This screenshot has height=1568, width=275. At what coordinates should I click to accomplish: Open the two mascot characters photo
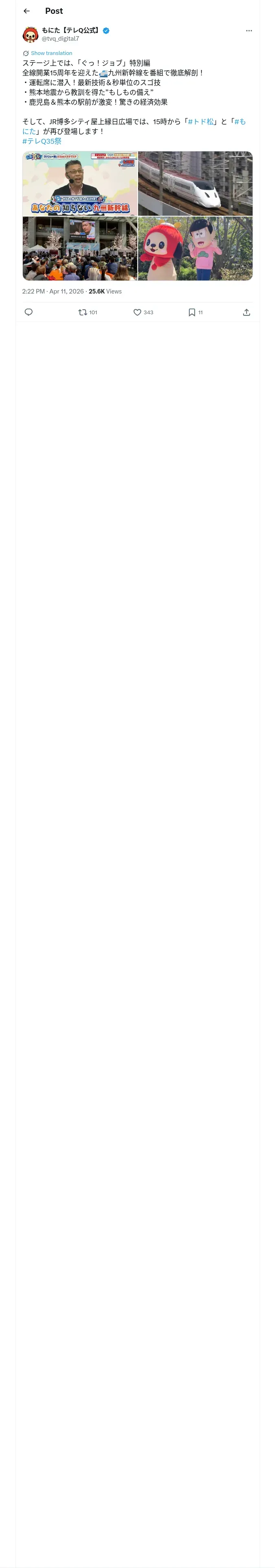tap(195, 249)
